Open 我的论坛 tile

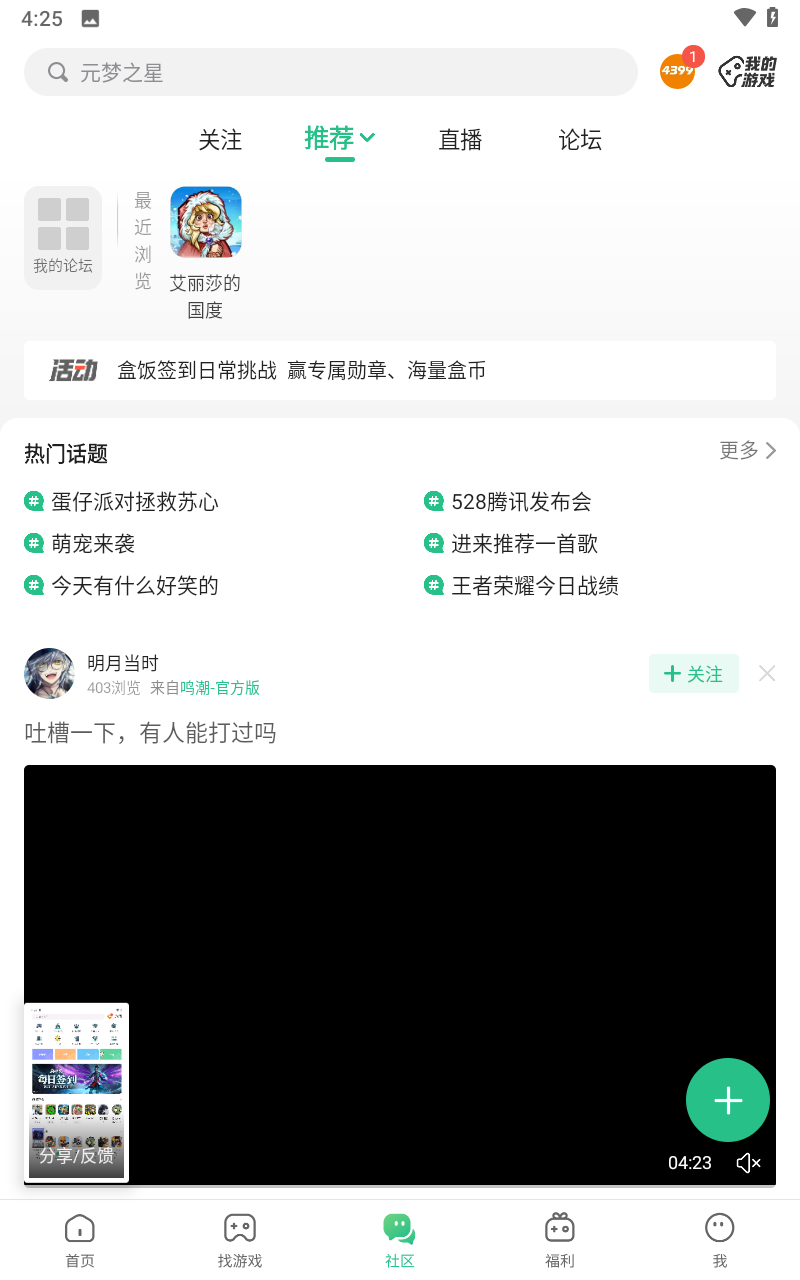[x=63, y=238]
